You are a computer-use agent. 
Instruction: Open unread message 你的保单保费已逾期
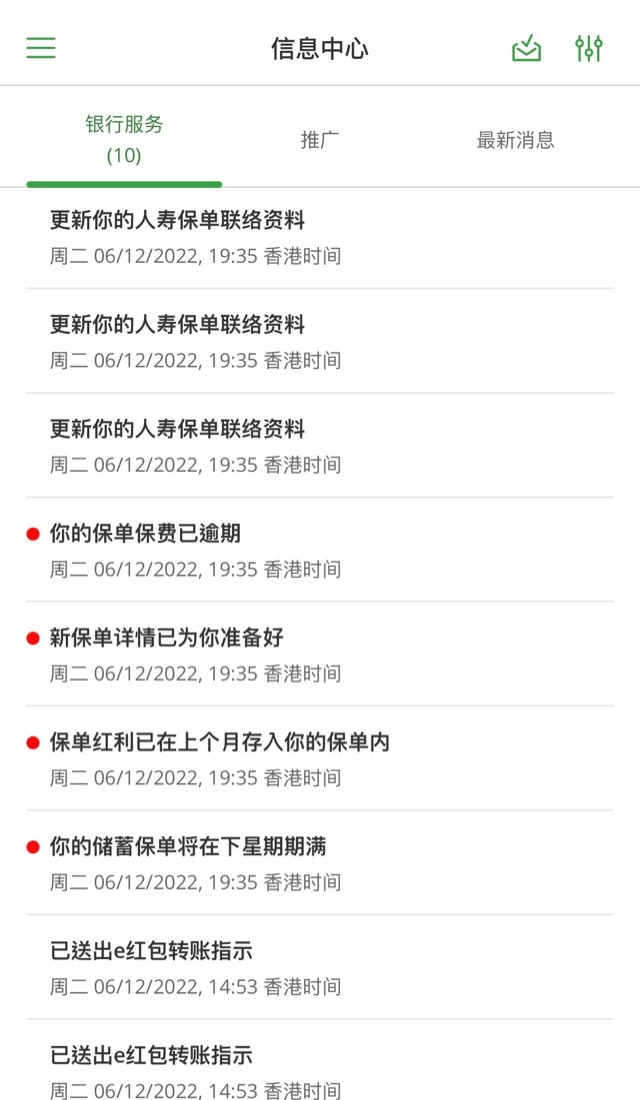[320, 549]
